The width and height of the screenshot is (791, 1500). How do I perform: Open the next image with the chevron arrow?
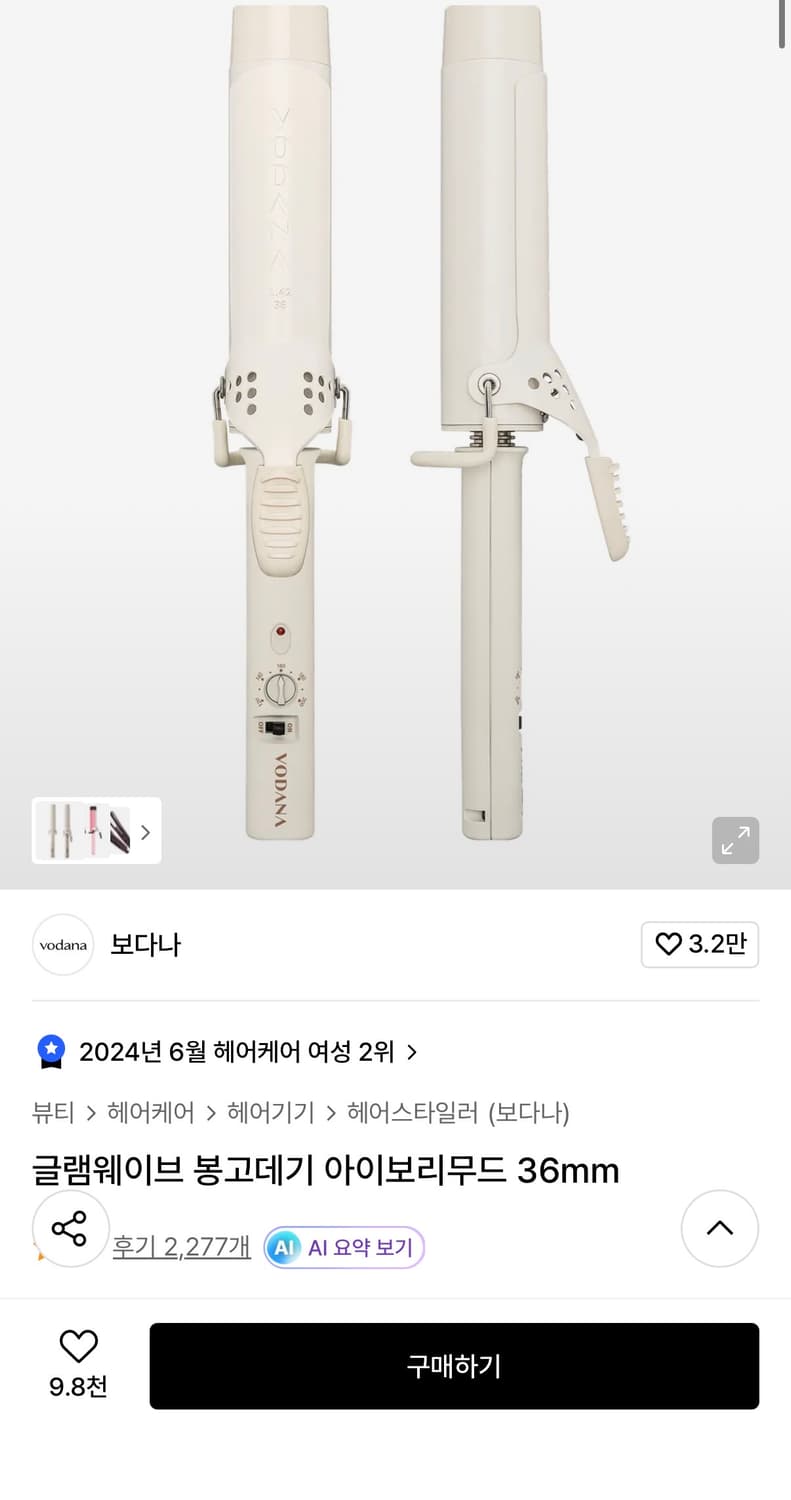click(x=144, y=831)
